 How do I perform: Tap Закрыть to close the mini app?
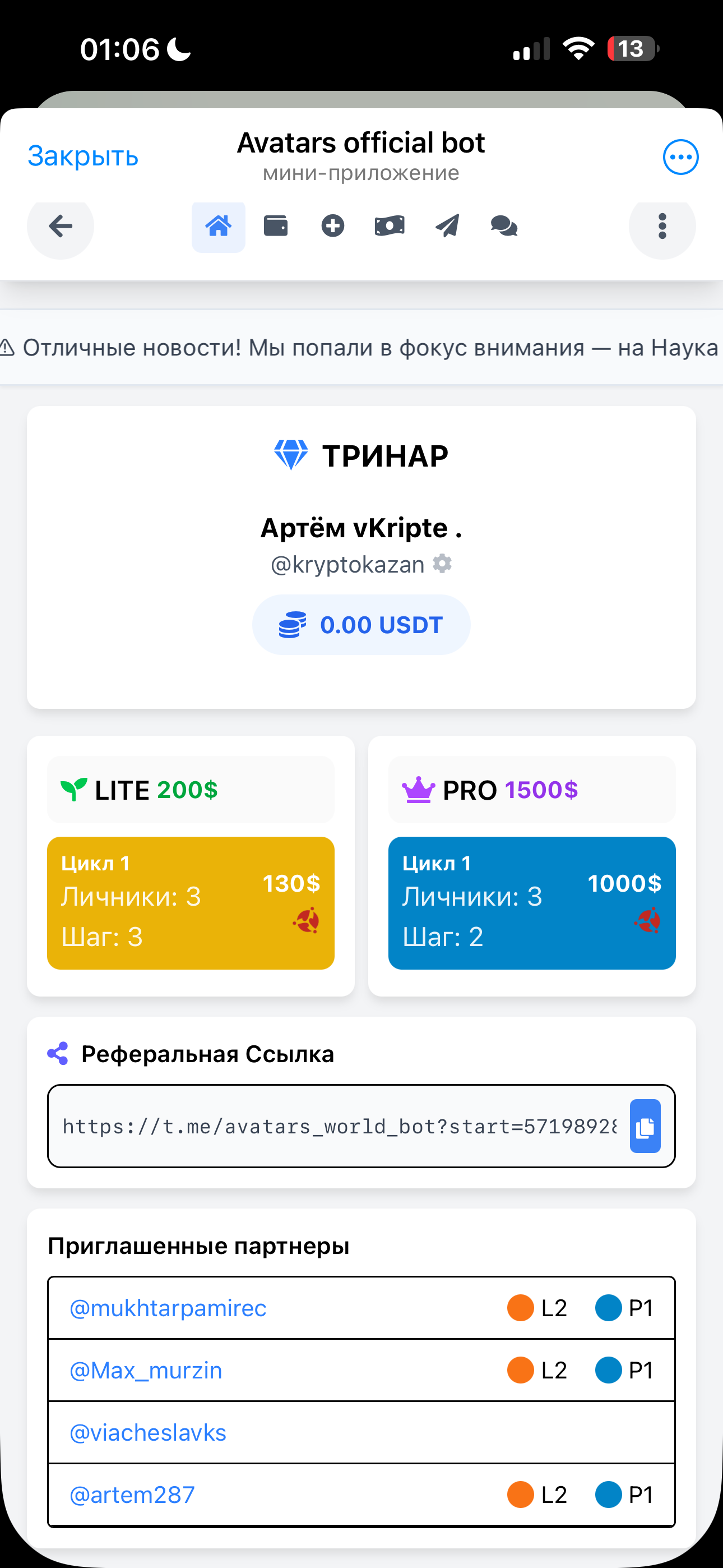pyautogui.click(x=83, y=156)
